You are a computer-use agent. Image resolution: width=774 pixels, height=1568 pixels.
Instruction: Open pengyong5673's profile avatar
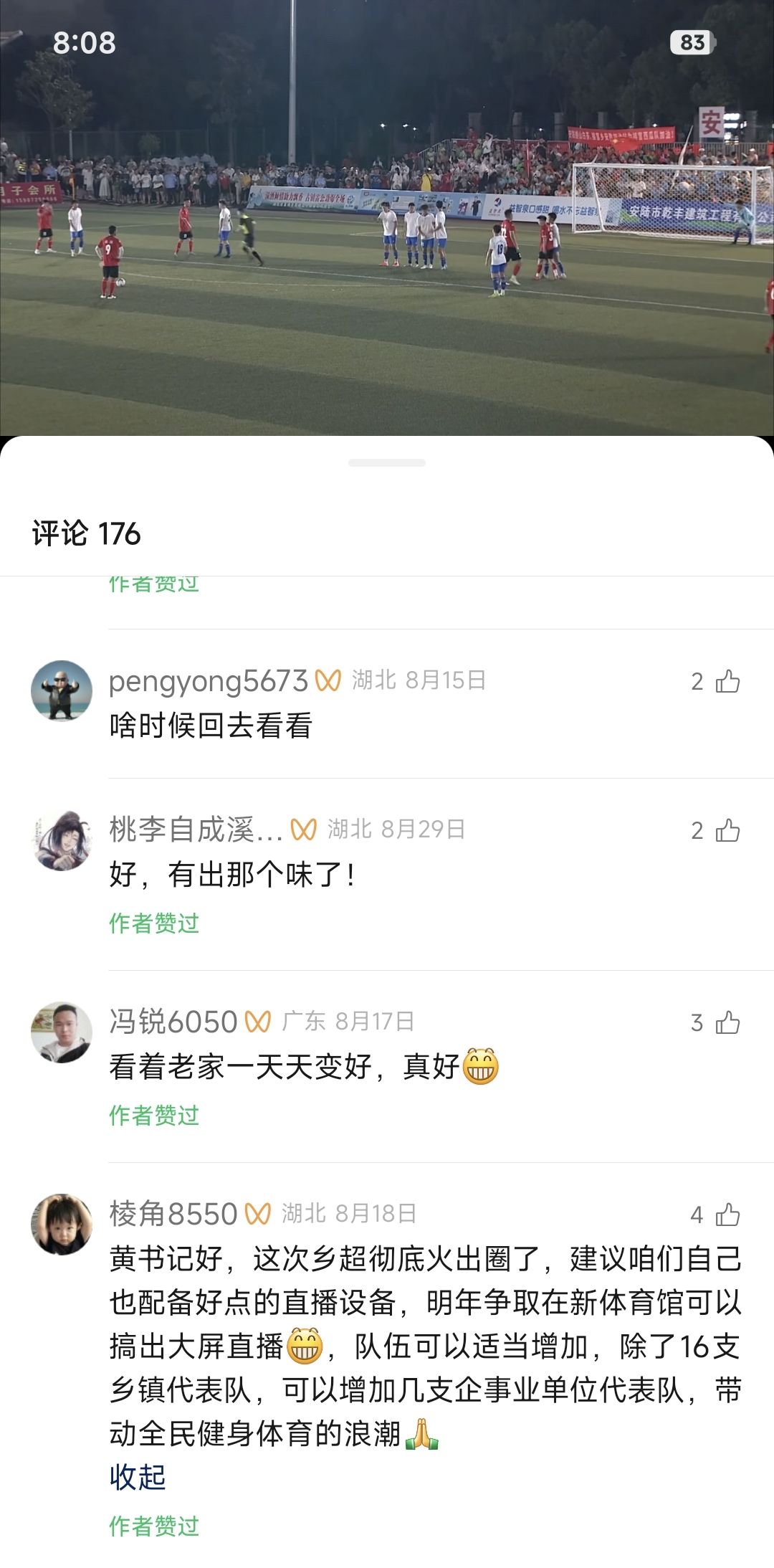(62, 690)
